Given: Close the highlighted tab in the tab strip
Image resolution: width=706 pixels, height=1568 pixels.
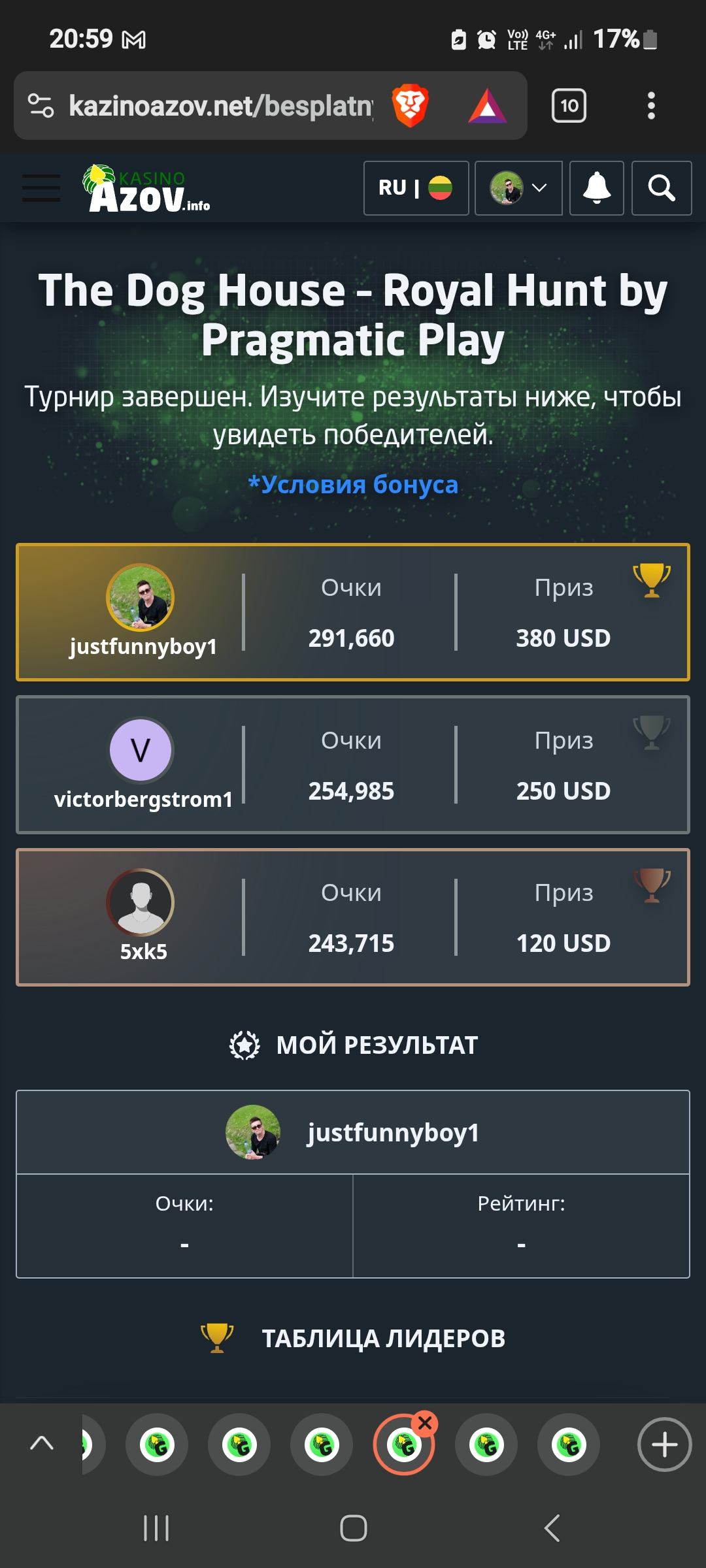Looking at the screenshot, I should pyautogui.click(x=425, y=1422).
